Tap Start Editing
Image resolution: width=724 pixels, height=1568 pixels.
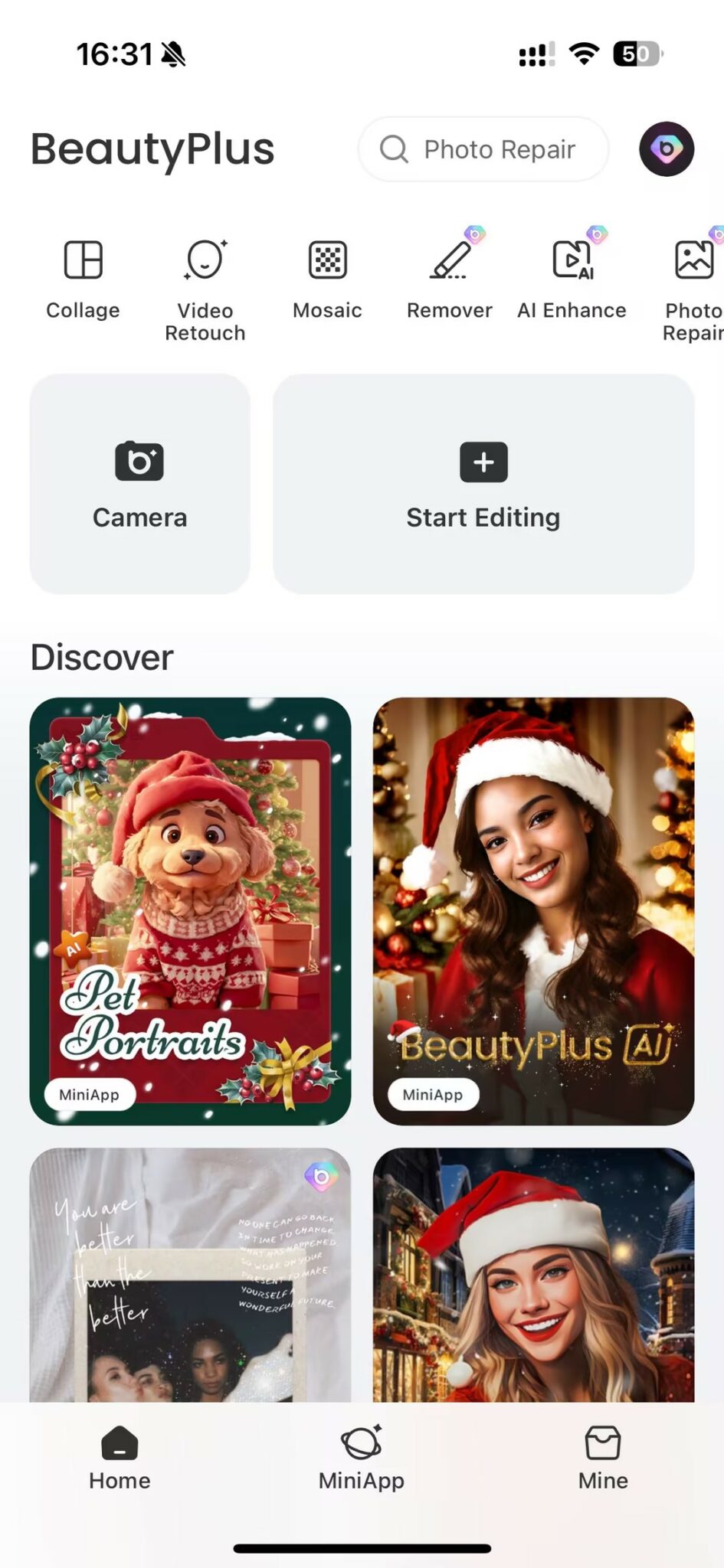coord(483,484)
